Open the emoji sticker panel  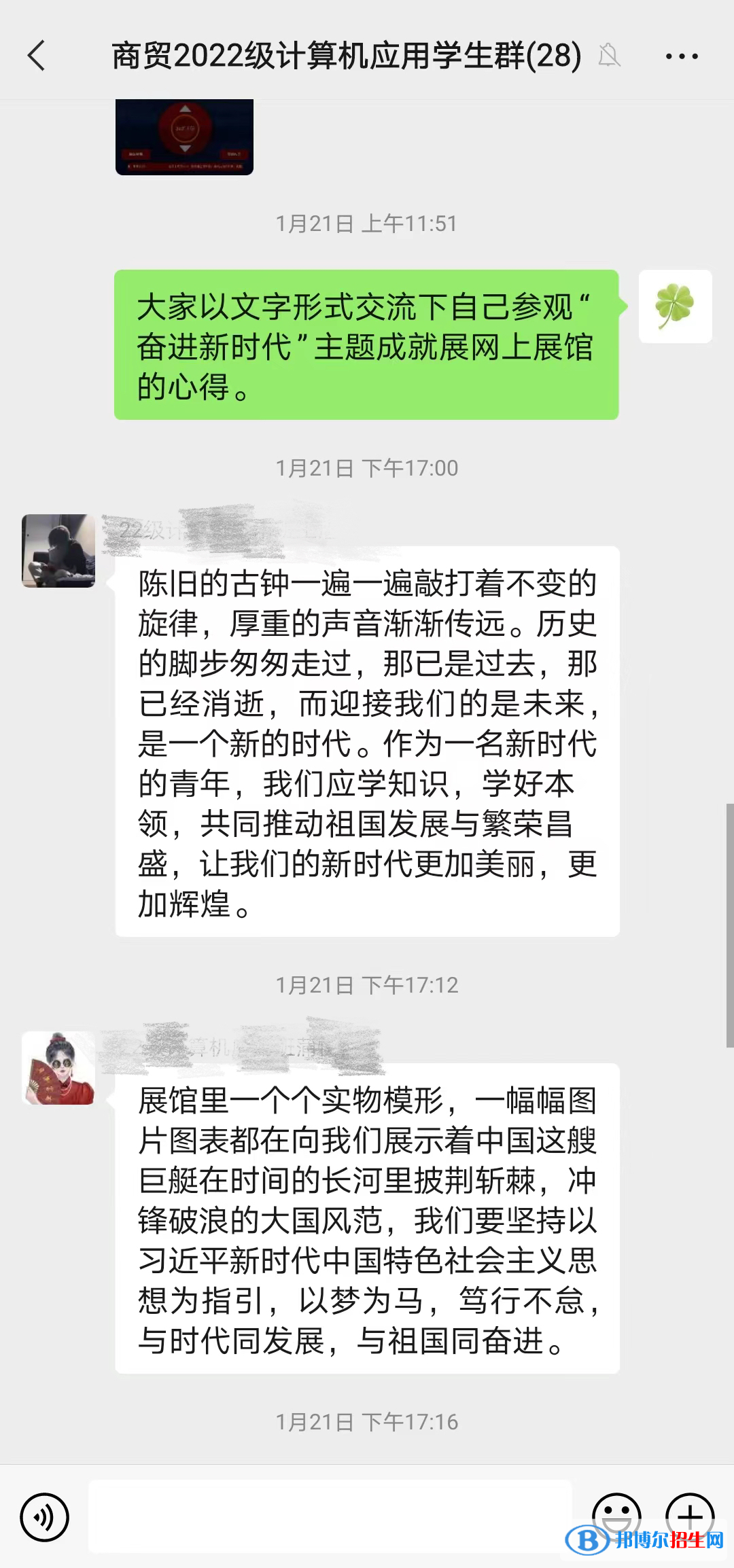[616, 1514]
